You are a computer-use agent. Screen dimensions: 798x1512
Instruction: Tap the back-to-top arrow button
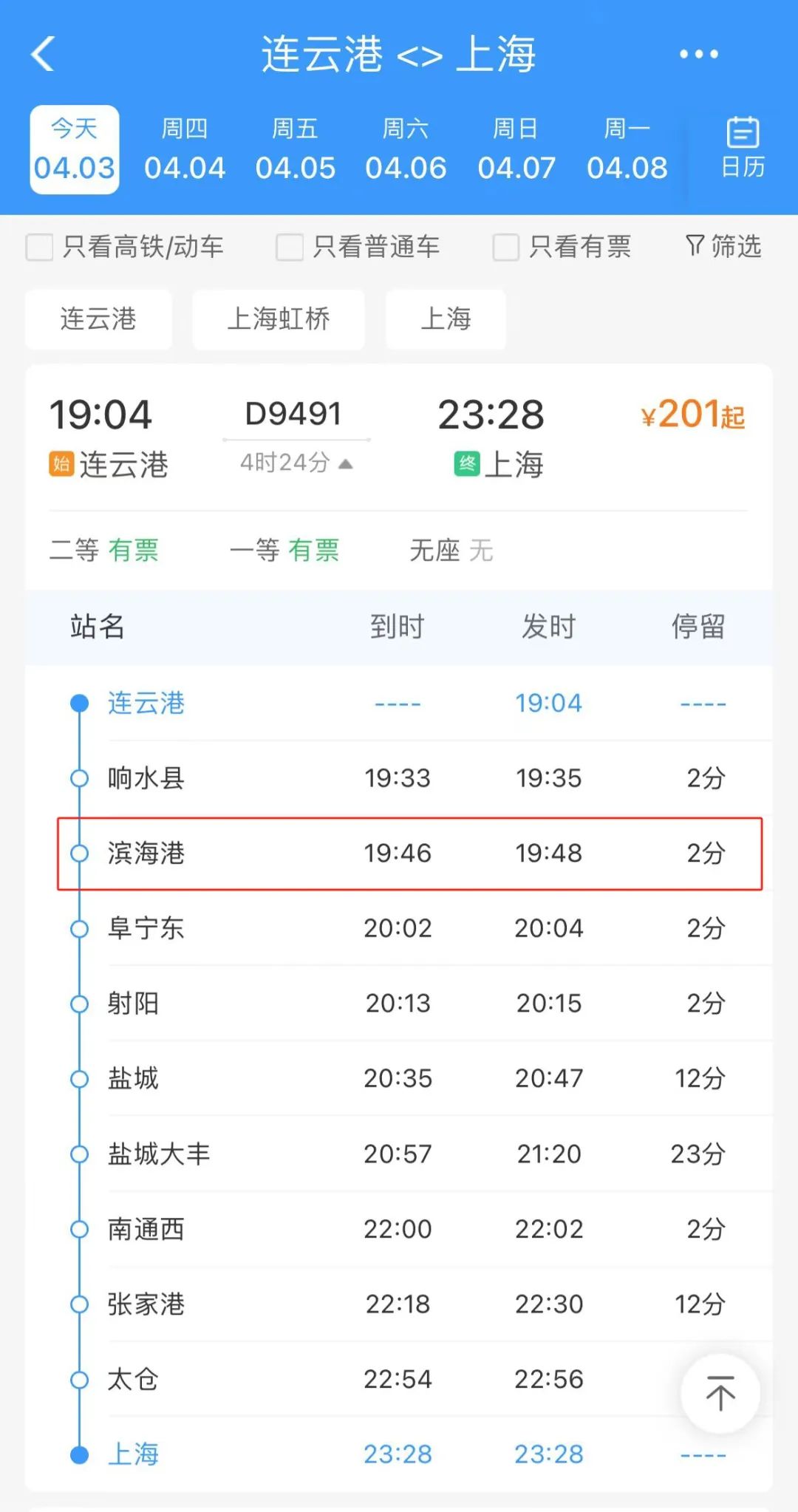[720, 1394]
